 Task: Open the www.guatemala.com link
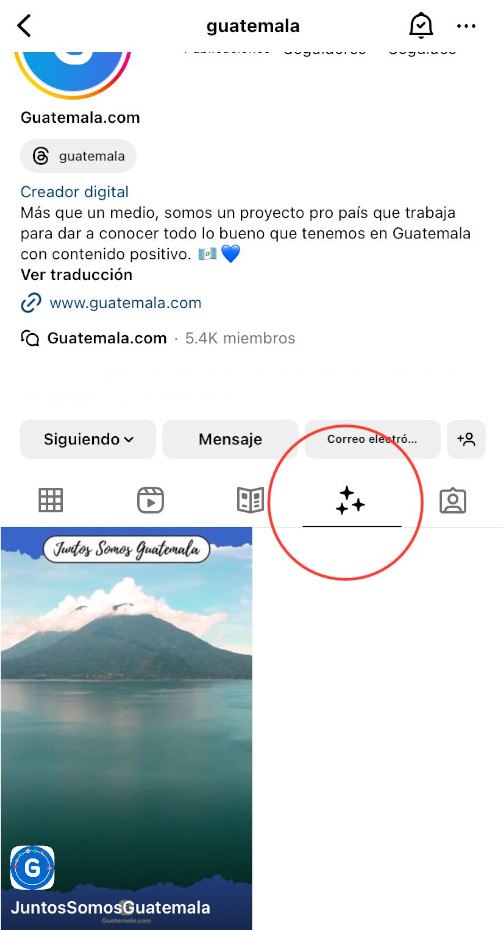pos(125,303)
